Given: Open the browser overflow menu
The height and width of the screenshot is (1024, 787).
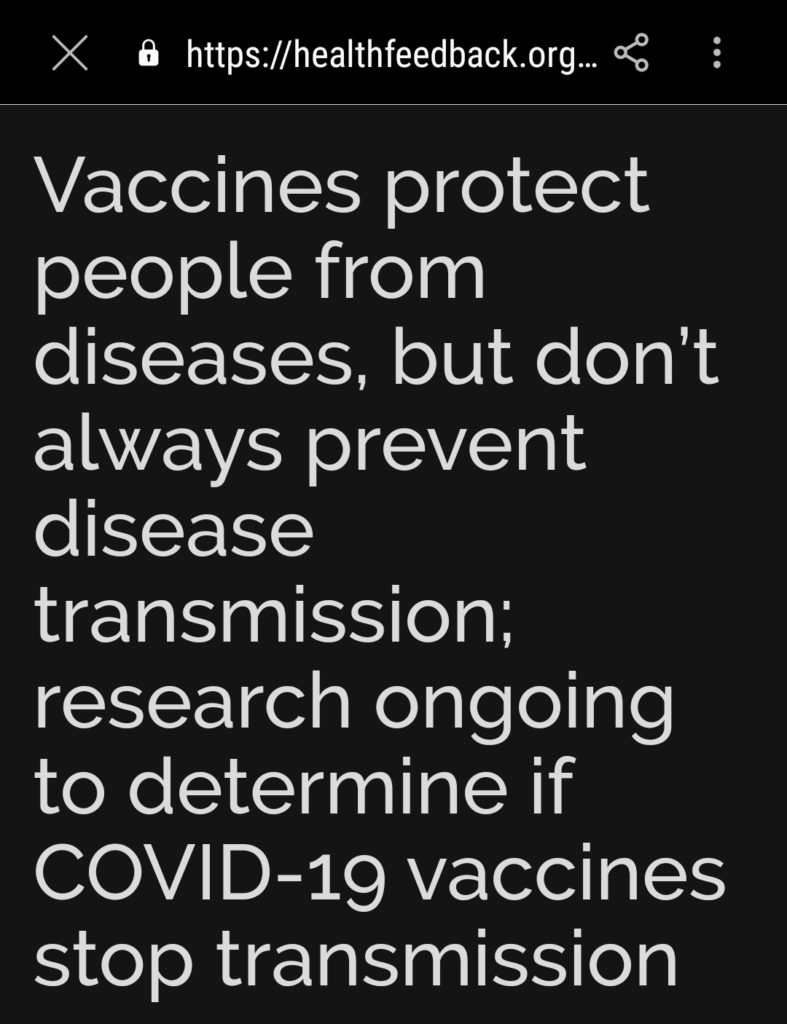Looking at the screenshot, I should [x=716, y=54].
